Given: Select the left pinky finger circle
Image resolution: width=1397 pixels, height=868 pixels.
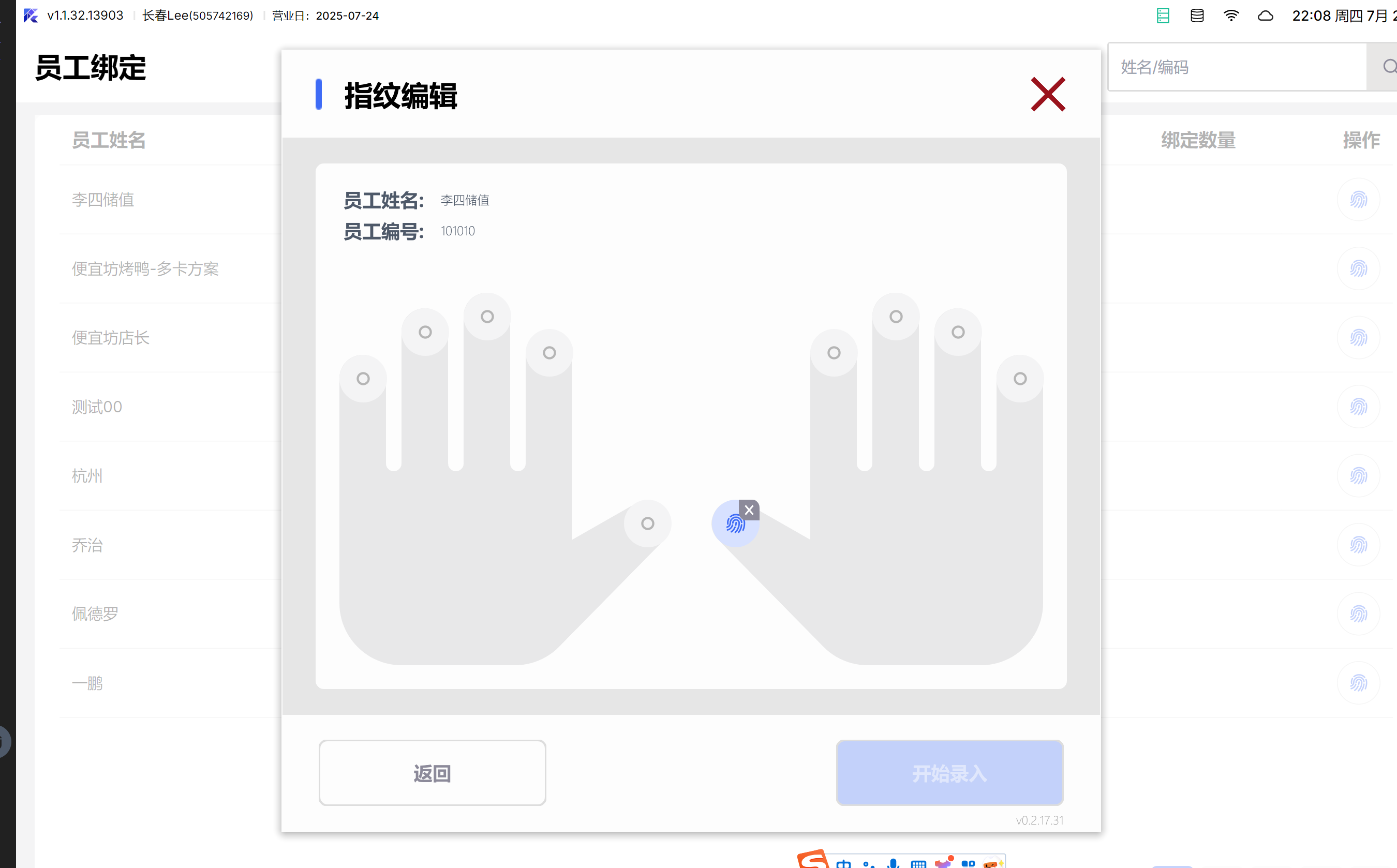Looking at the screenshot, I should pyautogui.click(x=363, y=379).
